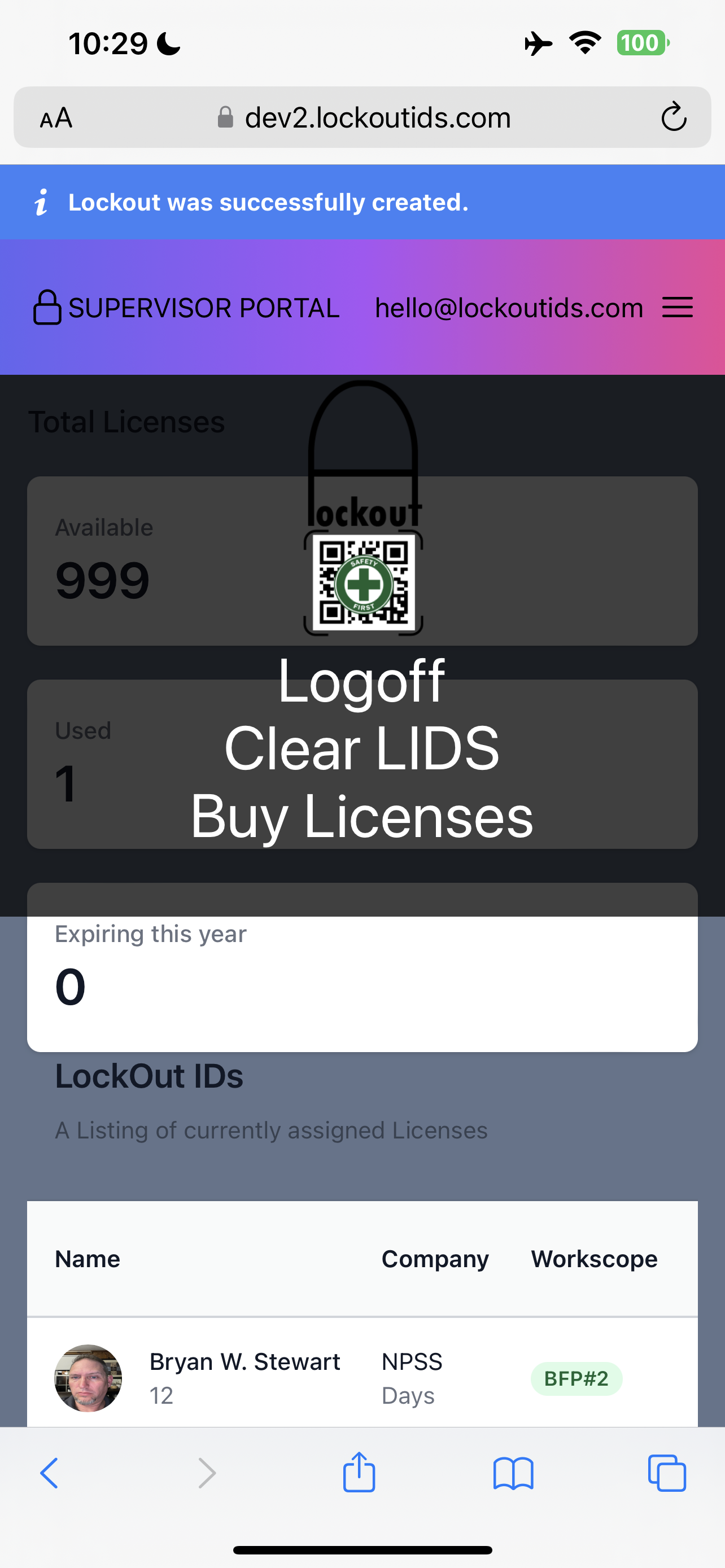This screenshot has width=725, height=1568.
Task: Open Safari bookmarks
Action: coord(513,1473)
